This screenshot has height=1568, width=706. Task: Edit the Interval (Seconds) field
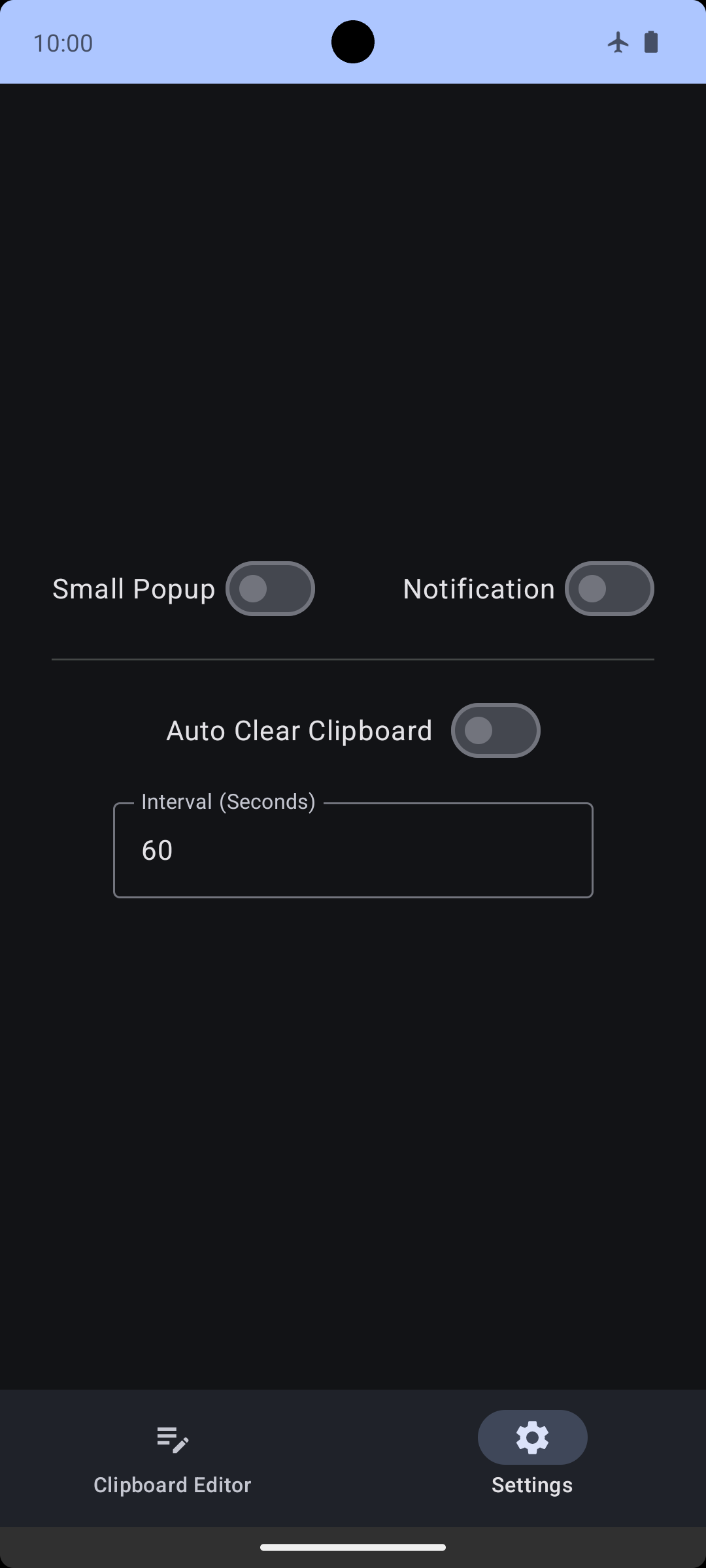pos(353,850)
